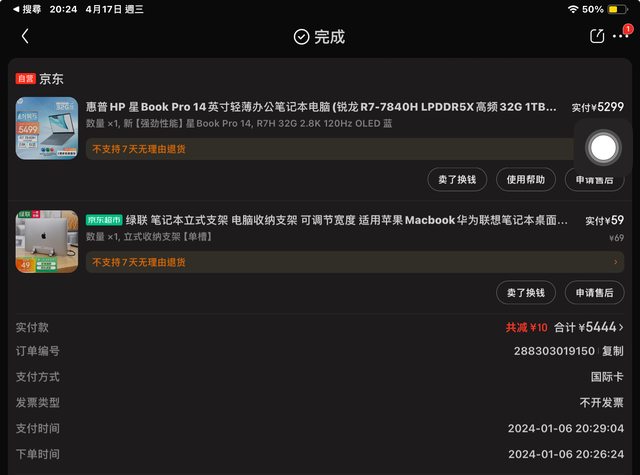640x475 pixels.
Task: Go back with the top-left arrow
Action: [25, 36]
